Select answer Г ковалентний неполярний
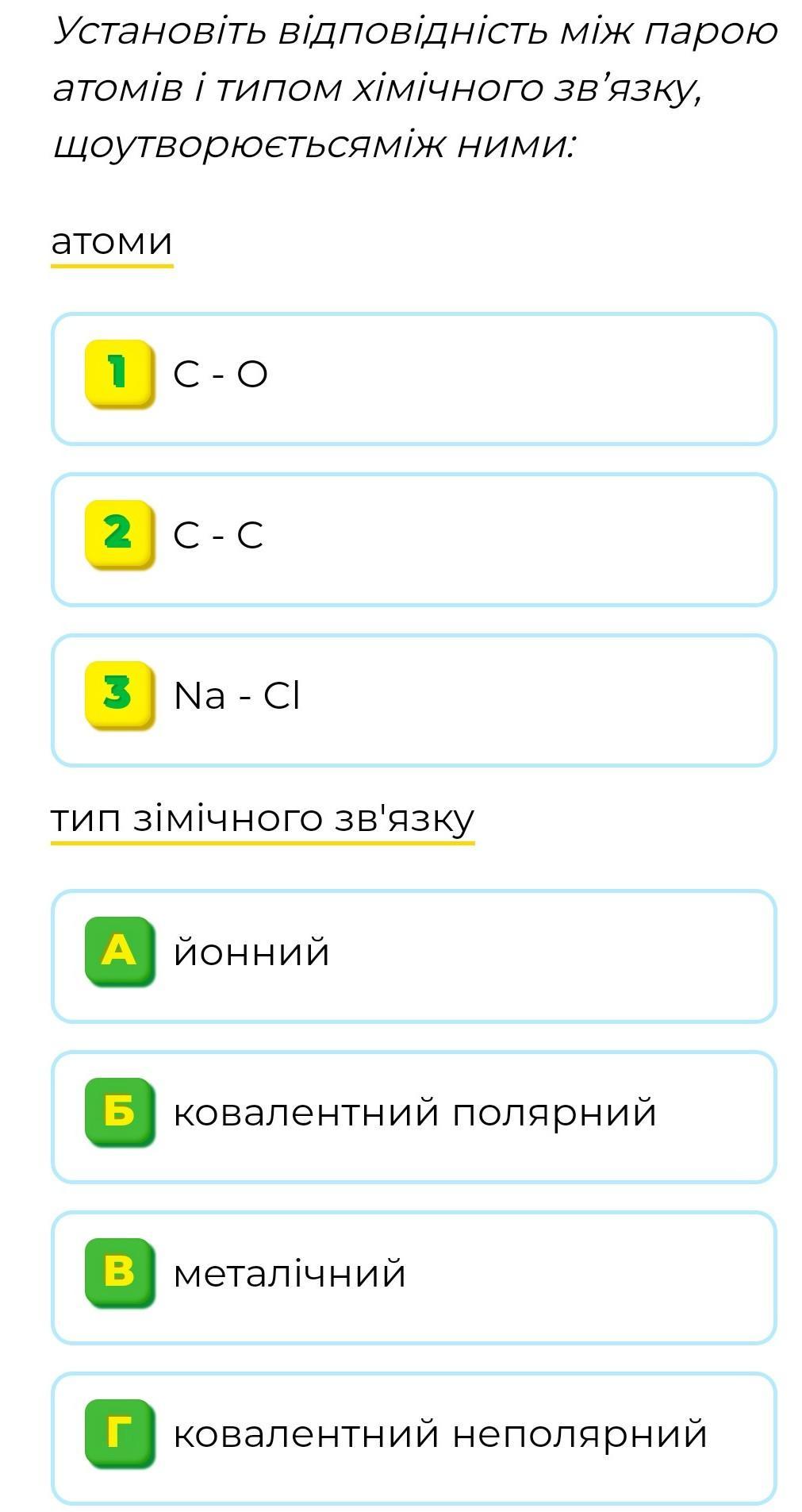802x1512 pixels. click(x=413, y=1438)
